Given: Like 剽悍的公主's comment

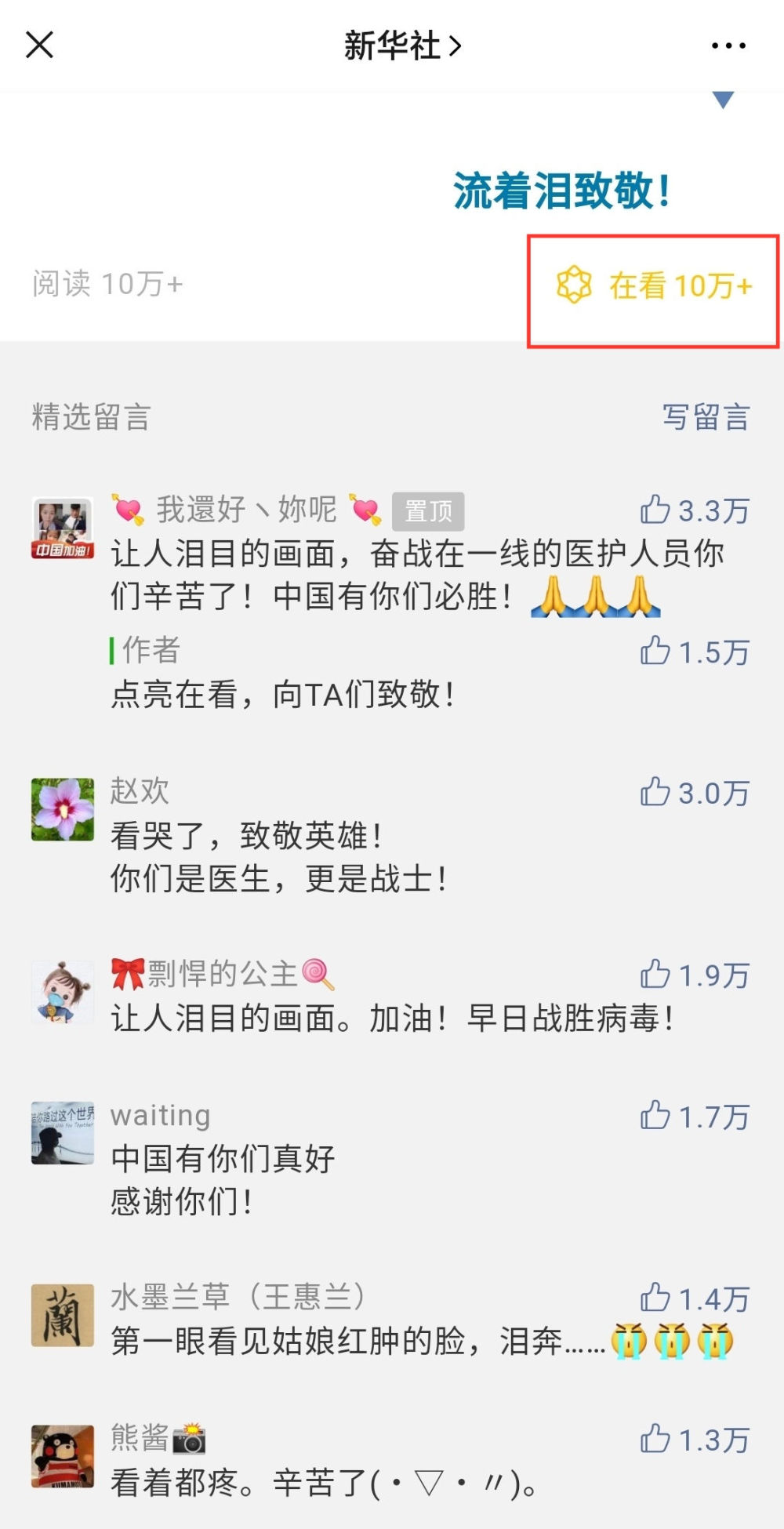Looking at the screenshot, I should point(655,975).
